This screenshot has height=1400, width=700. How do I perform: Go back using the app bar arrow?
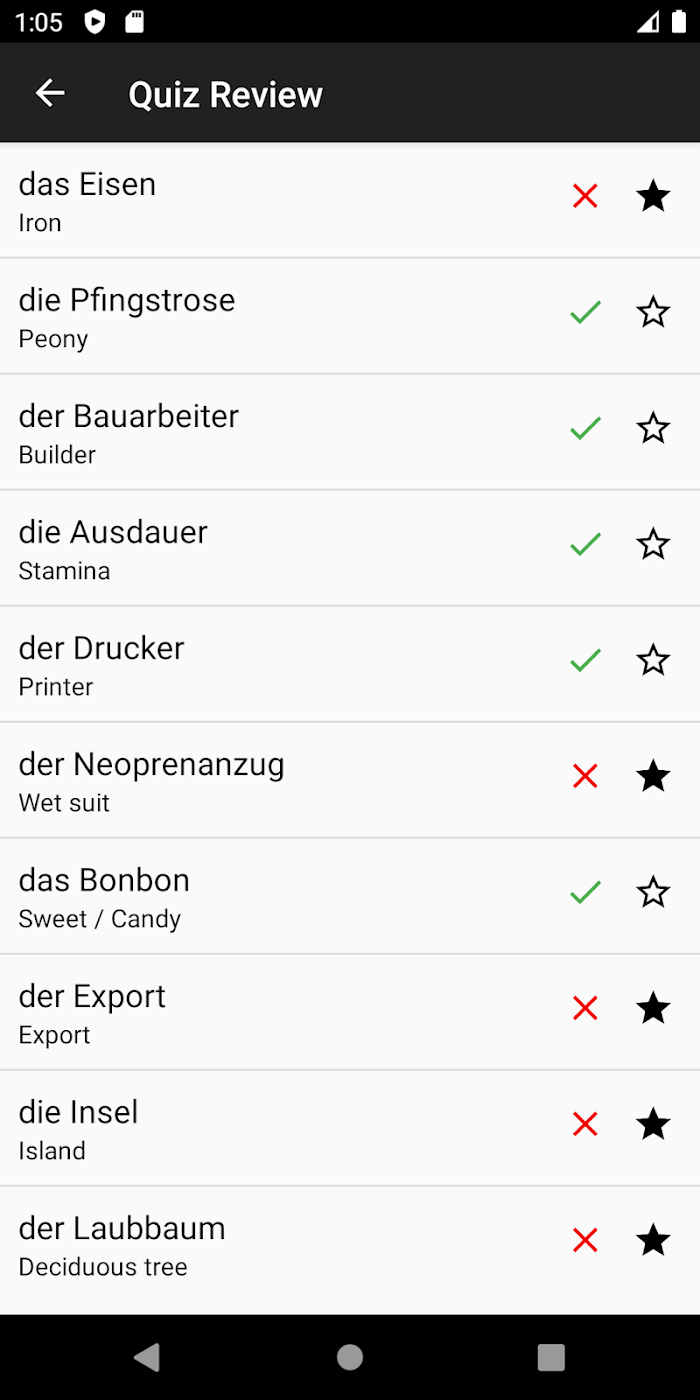pyautogui.click(x=50, y=94)
